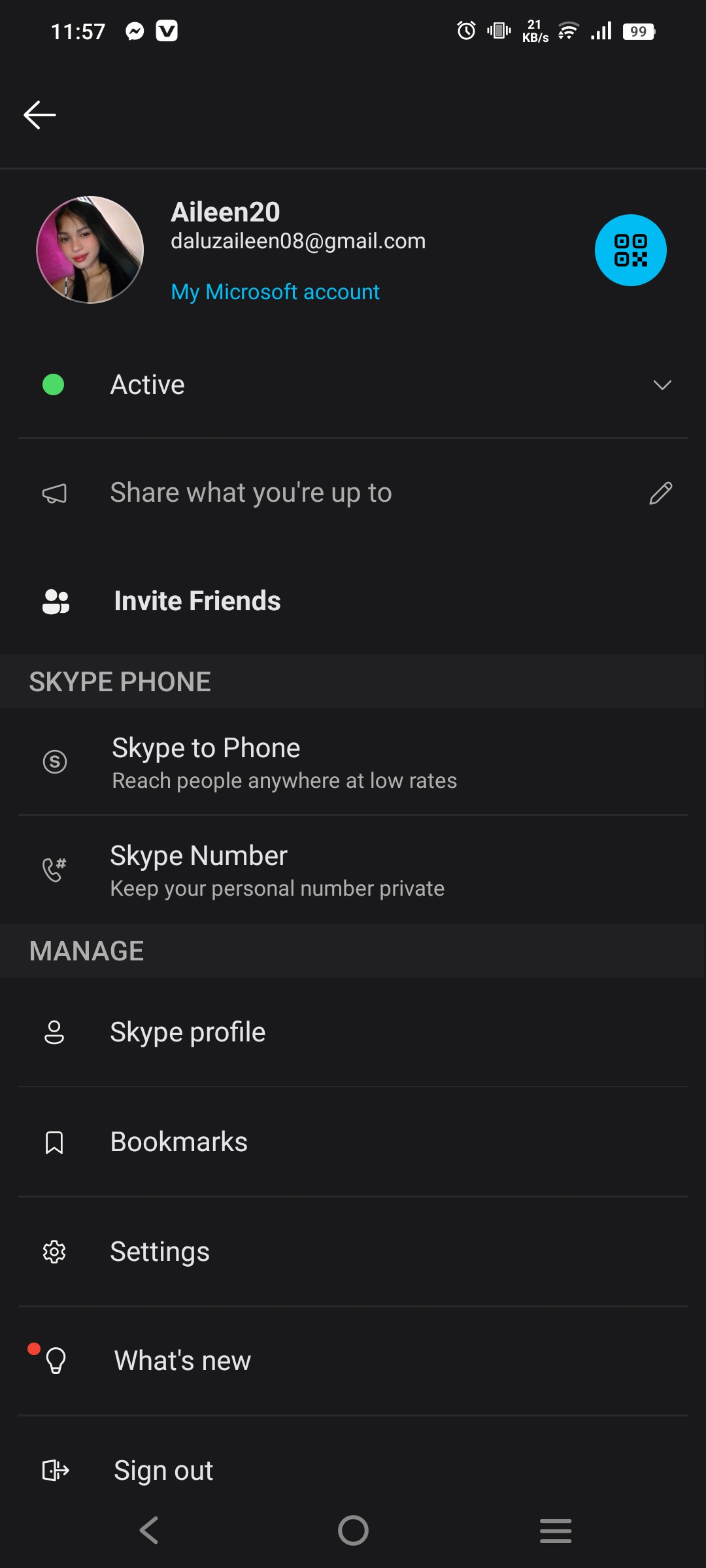Open recent apps from navigation bar
This screenshot has height=1568, width=706.
tap(556, 1531)
